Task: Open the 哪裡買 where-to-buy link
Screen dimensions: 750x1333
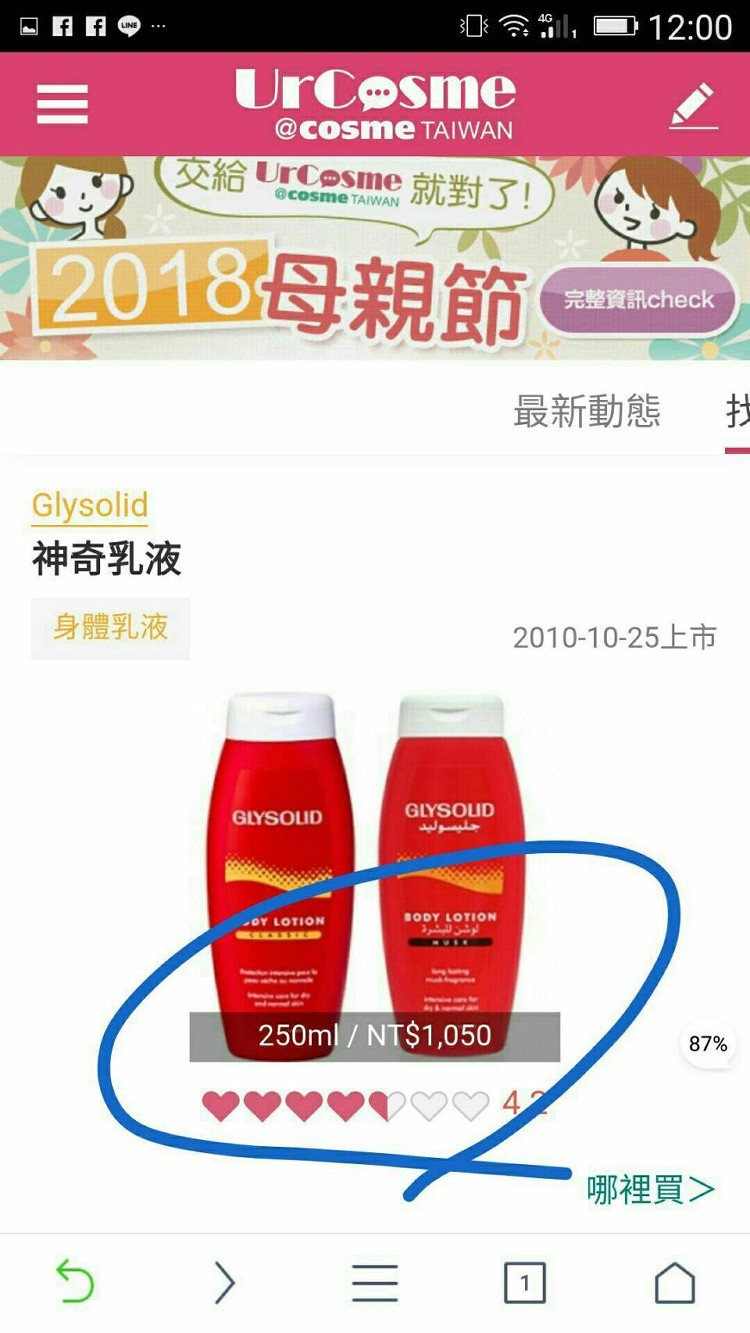Action: coord(650,1189)
